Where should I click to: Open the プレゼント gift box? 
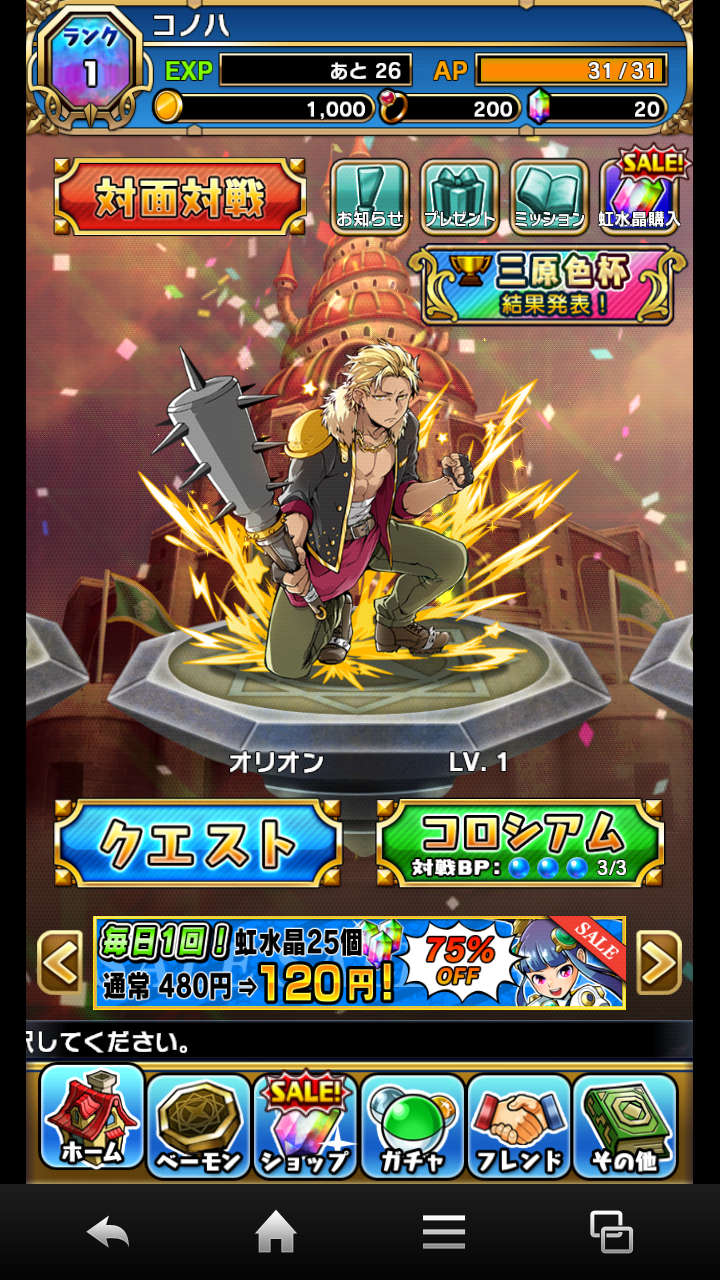(x=459, y=196)
